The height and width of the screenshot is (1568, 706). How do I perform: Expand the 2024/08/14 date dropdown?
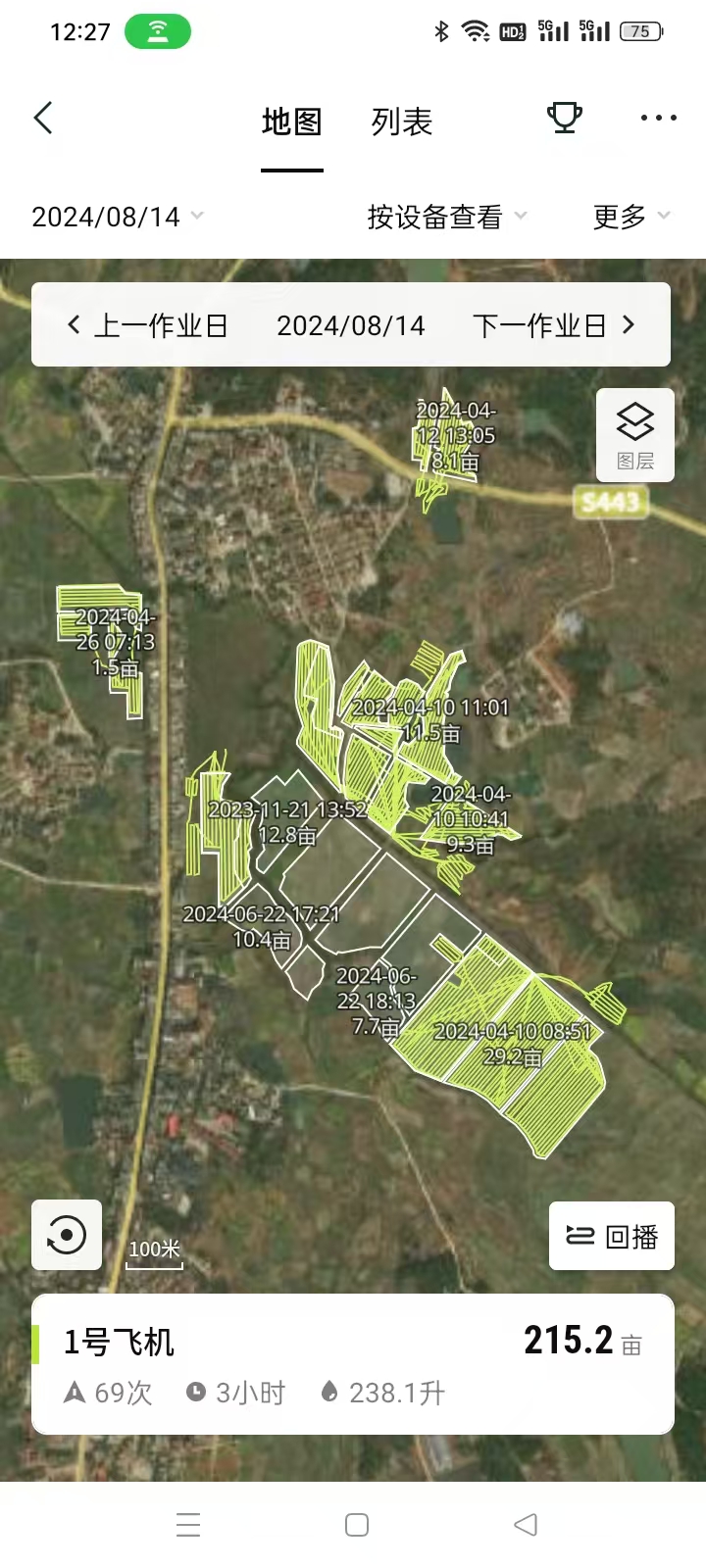pyautogui.click(x=117, y=217)
